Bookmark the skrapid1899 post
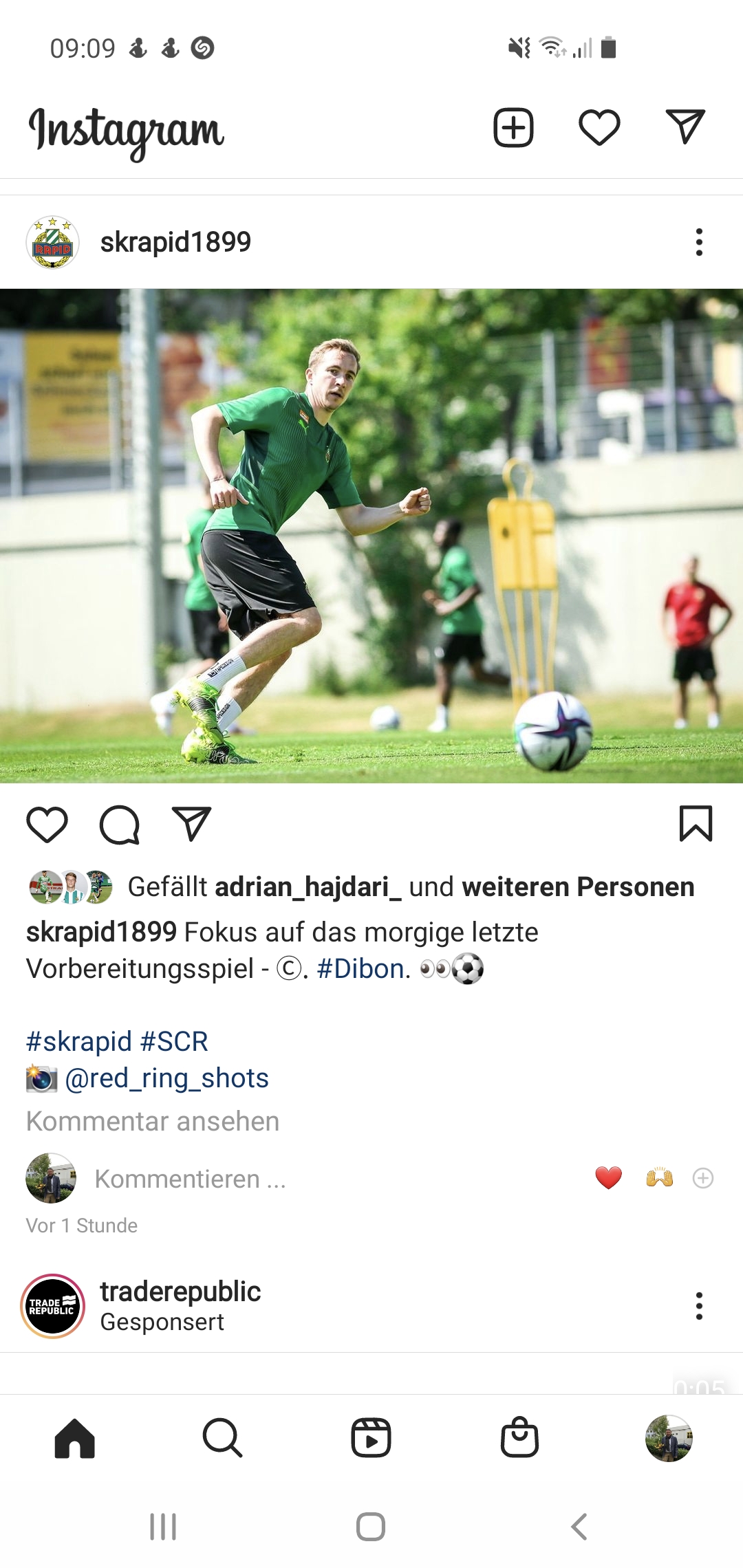Screen dimensions: 743x1568 click(696, 824)
